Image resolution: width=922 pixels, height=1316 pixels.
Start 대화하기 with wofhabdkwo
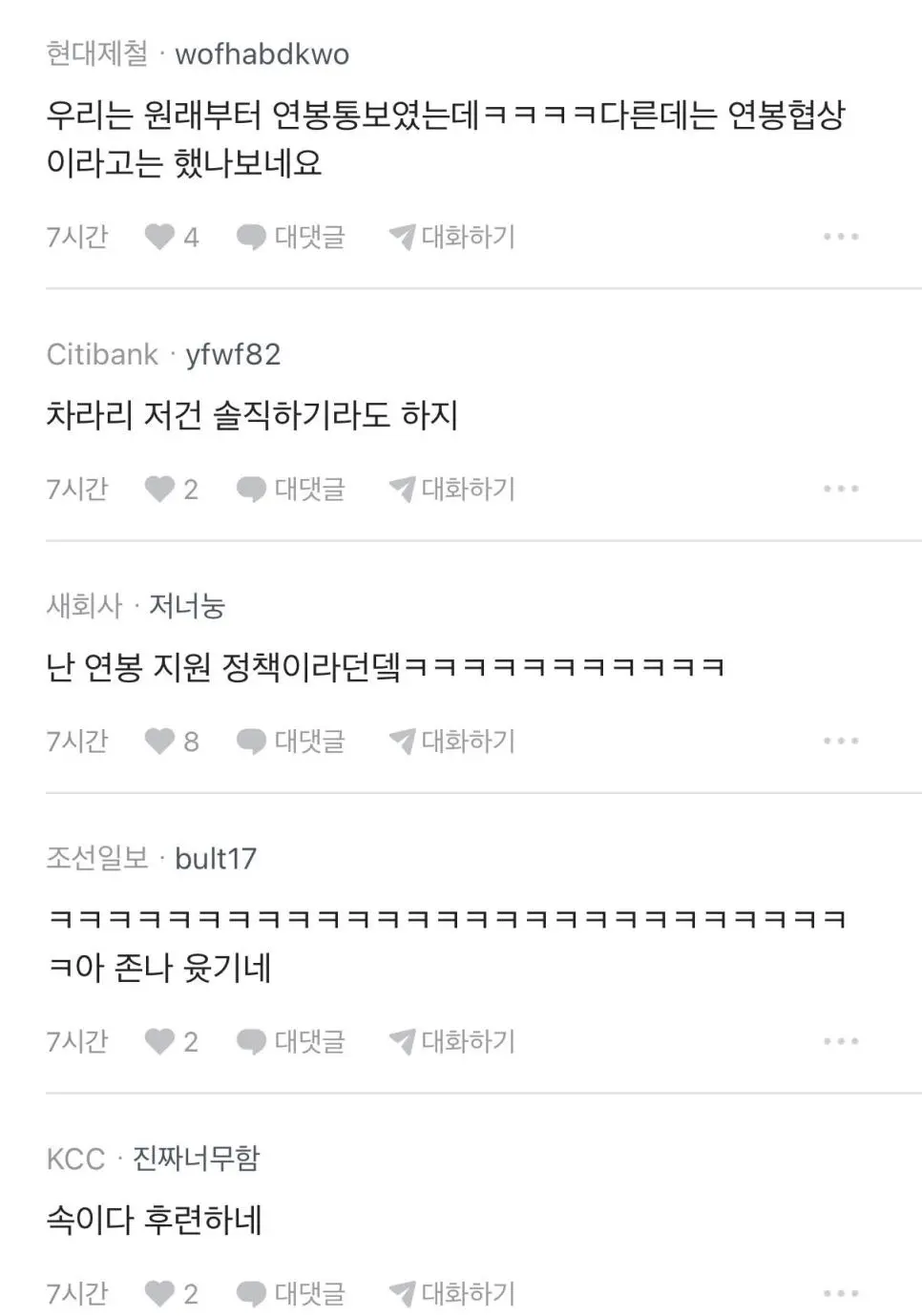coord(452,237)
